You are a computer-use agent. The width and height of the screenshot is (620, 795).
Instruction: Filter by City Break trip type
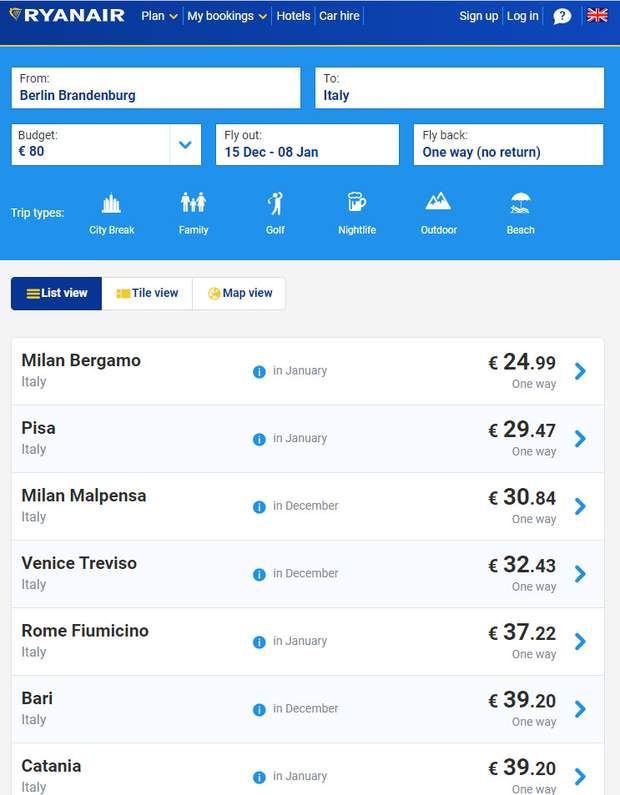click(111, 214)
